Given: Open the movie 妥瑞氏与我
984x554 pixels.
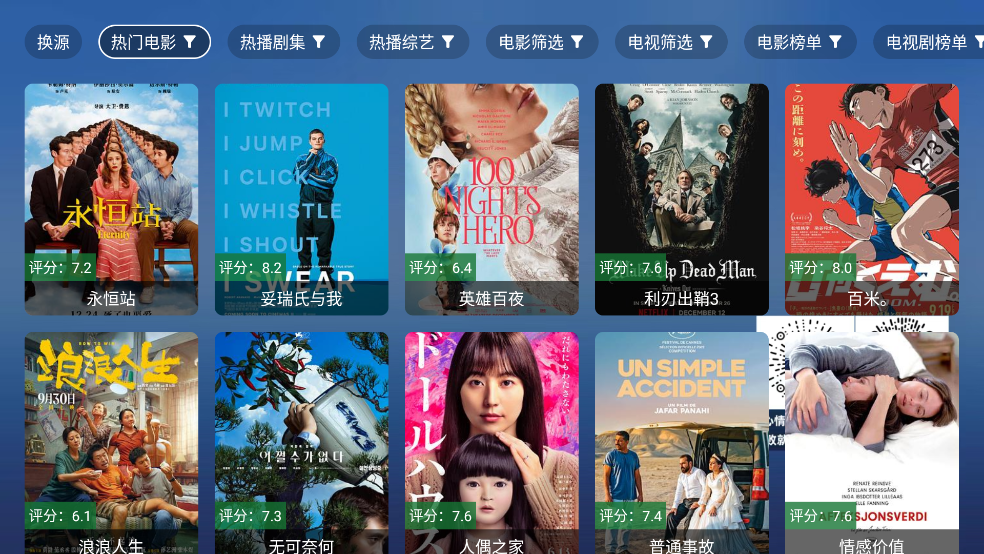Looking at the screenshot, I should coord(301,199).
